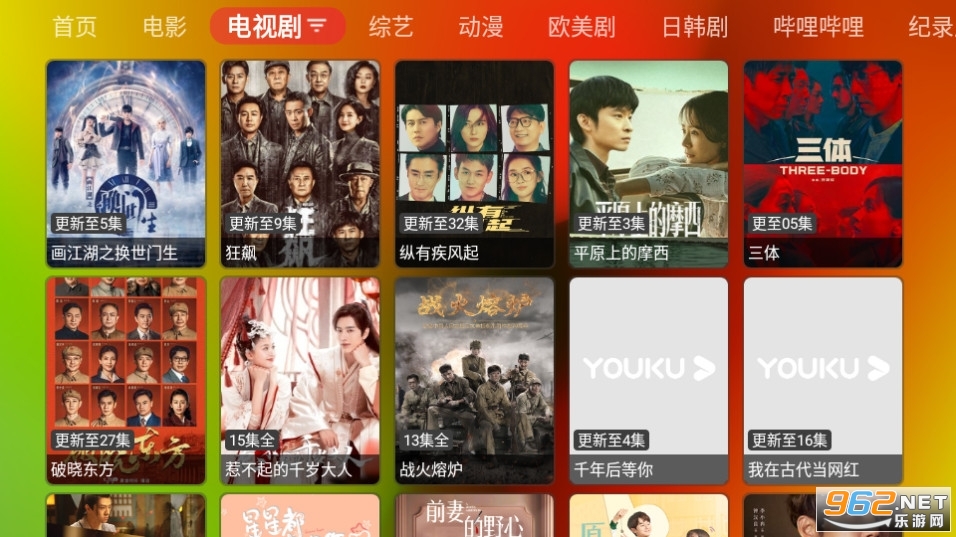The width and height of the screenshot is (956, 537).
Task: Open the 千年后等你 card
Action: (x=648, y=380)
